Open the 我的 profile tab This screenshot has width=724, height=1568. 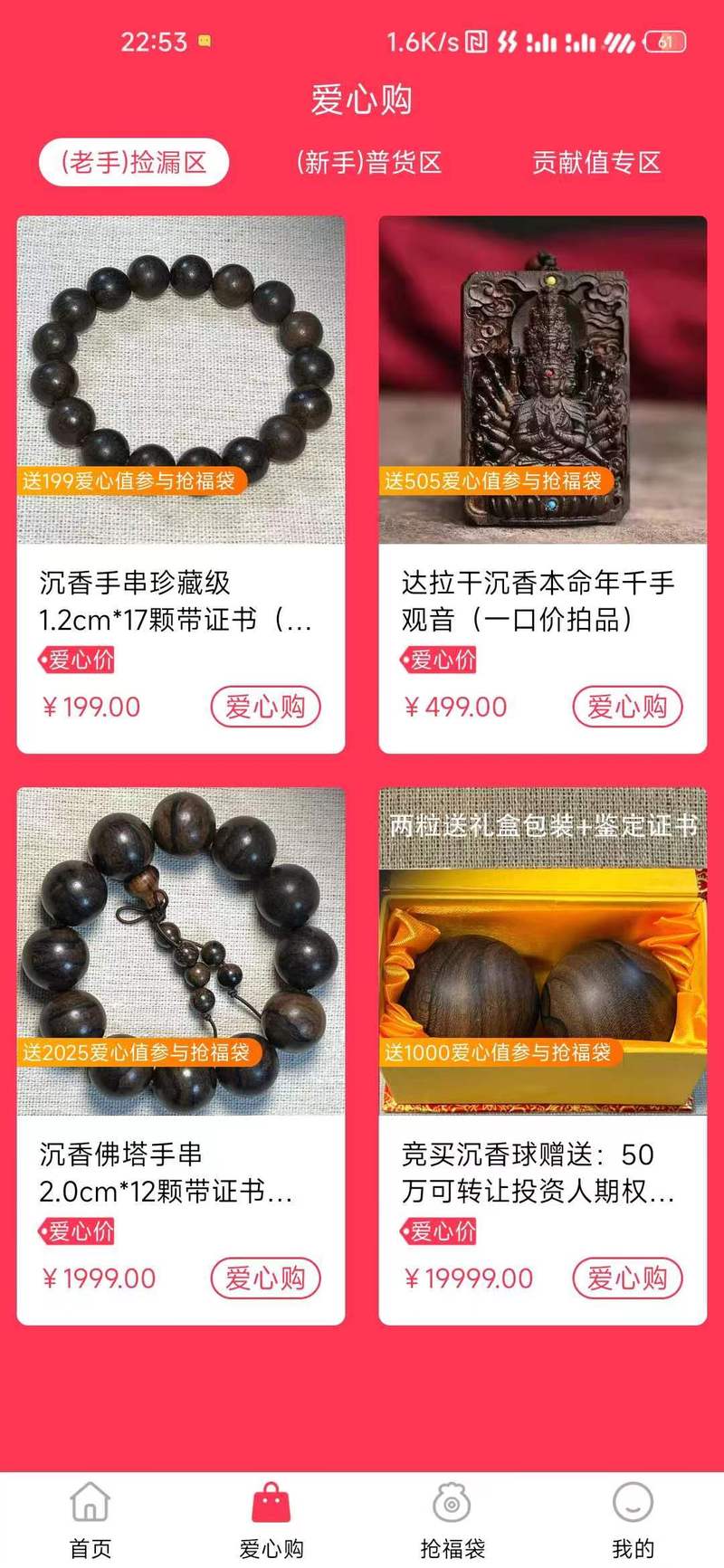coord(633,1520)
